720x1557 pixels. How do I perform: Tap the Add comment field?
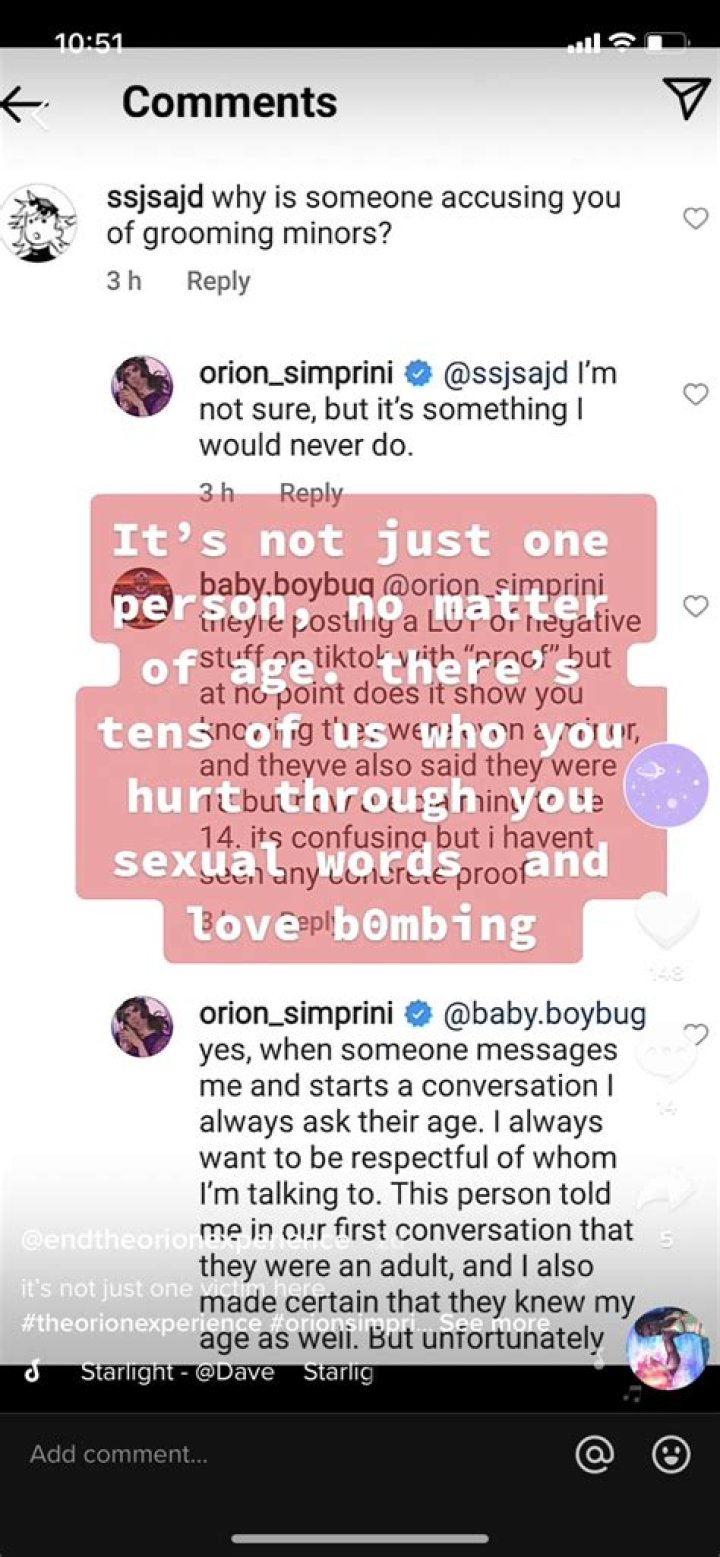click(x=290, y=1454)
